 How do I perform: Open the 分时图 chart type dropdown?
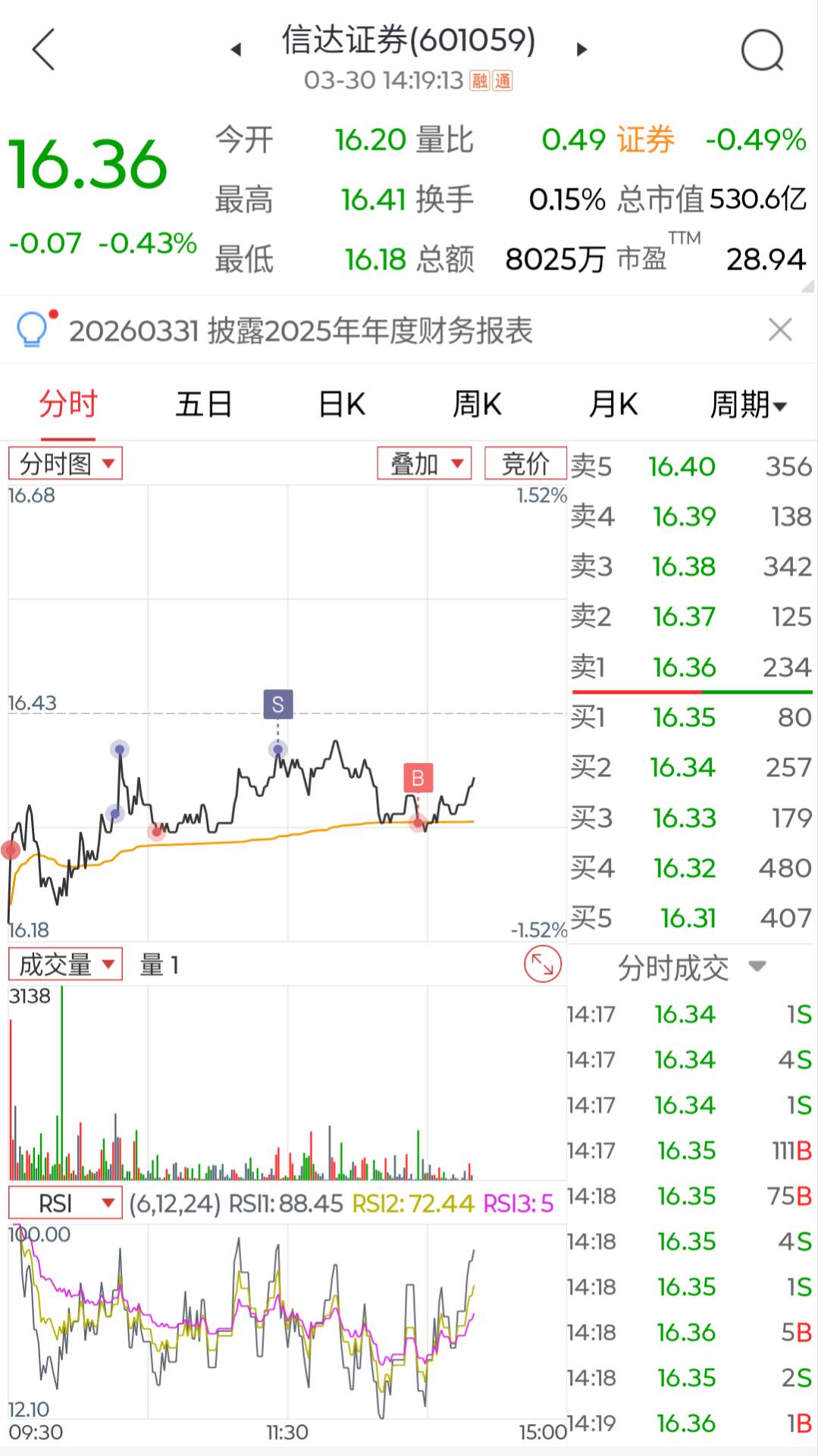pyautogui.click(x=65, y=463)
